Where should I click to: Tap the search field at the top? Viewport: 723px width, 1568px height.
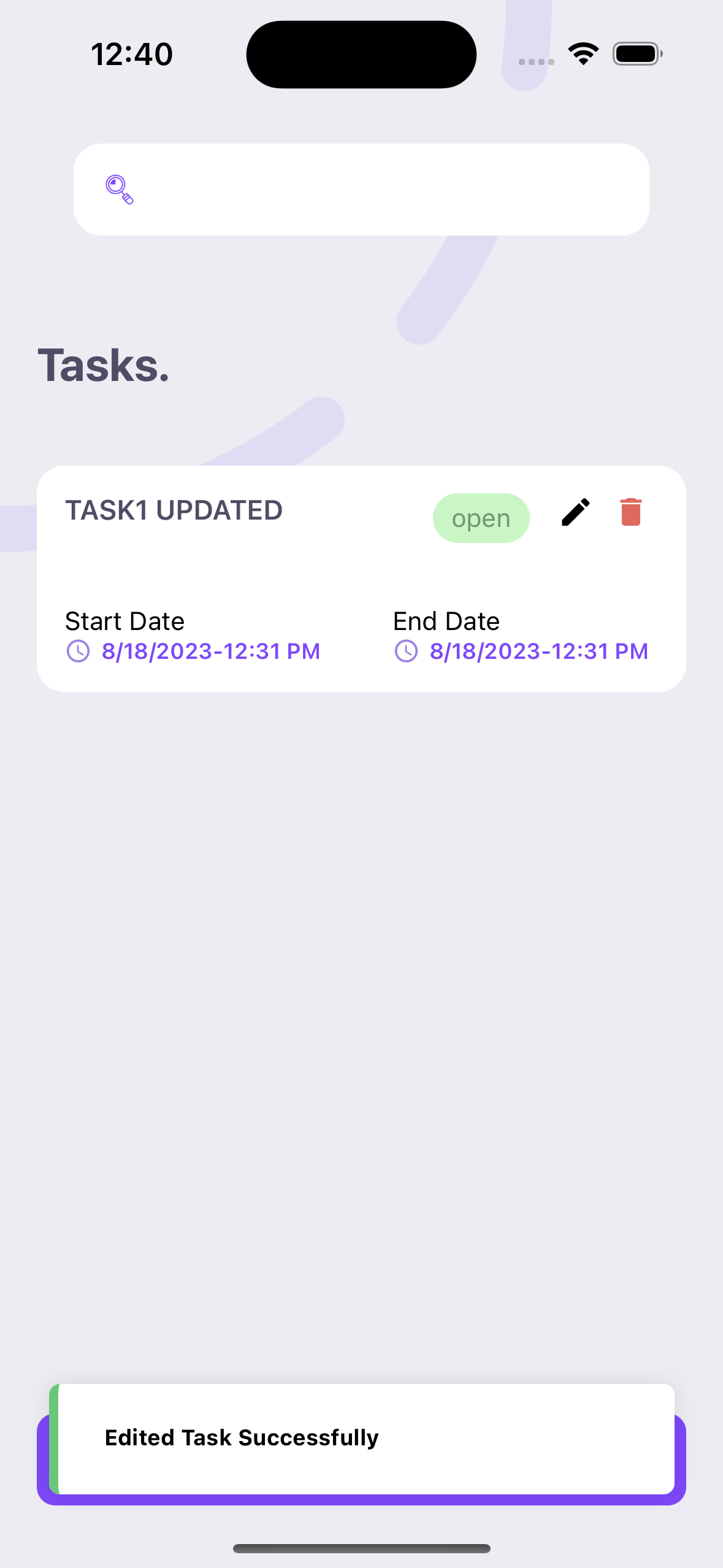361,190
